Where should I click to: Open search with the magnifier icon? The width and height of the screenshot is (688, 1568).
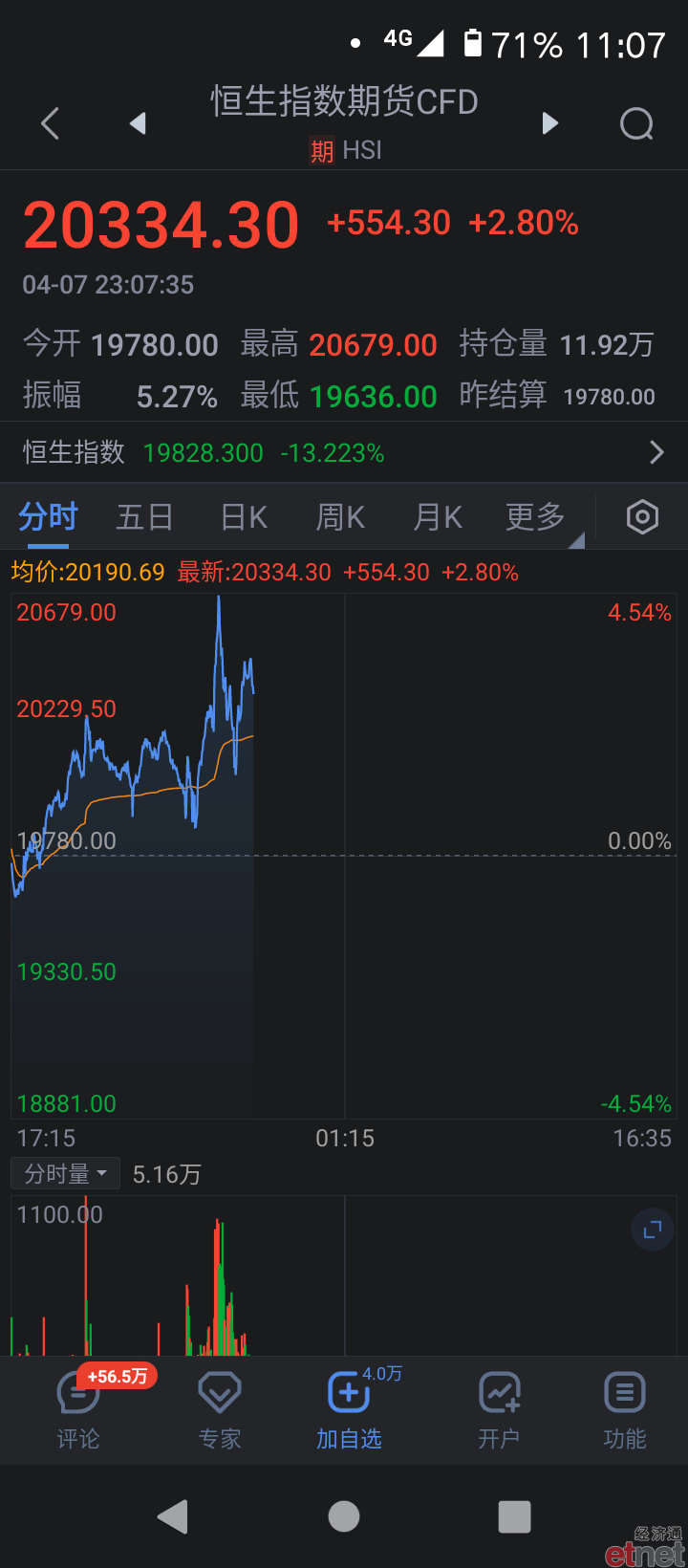(x=636, y=123)
